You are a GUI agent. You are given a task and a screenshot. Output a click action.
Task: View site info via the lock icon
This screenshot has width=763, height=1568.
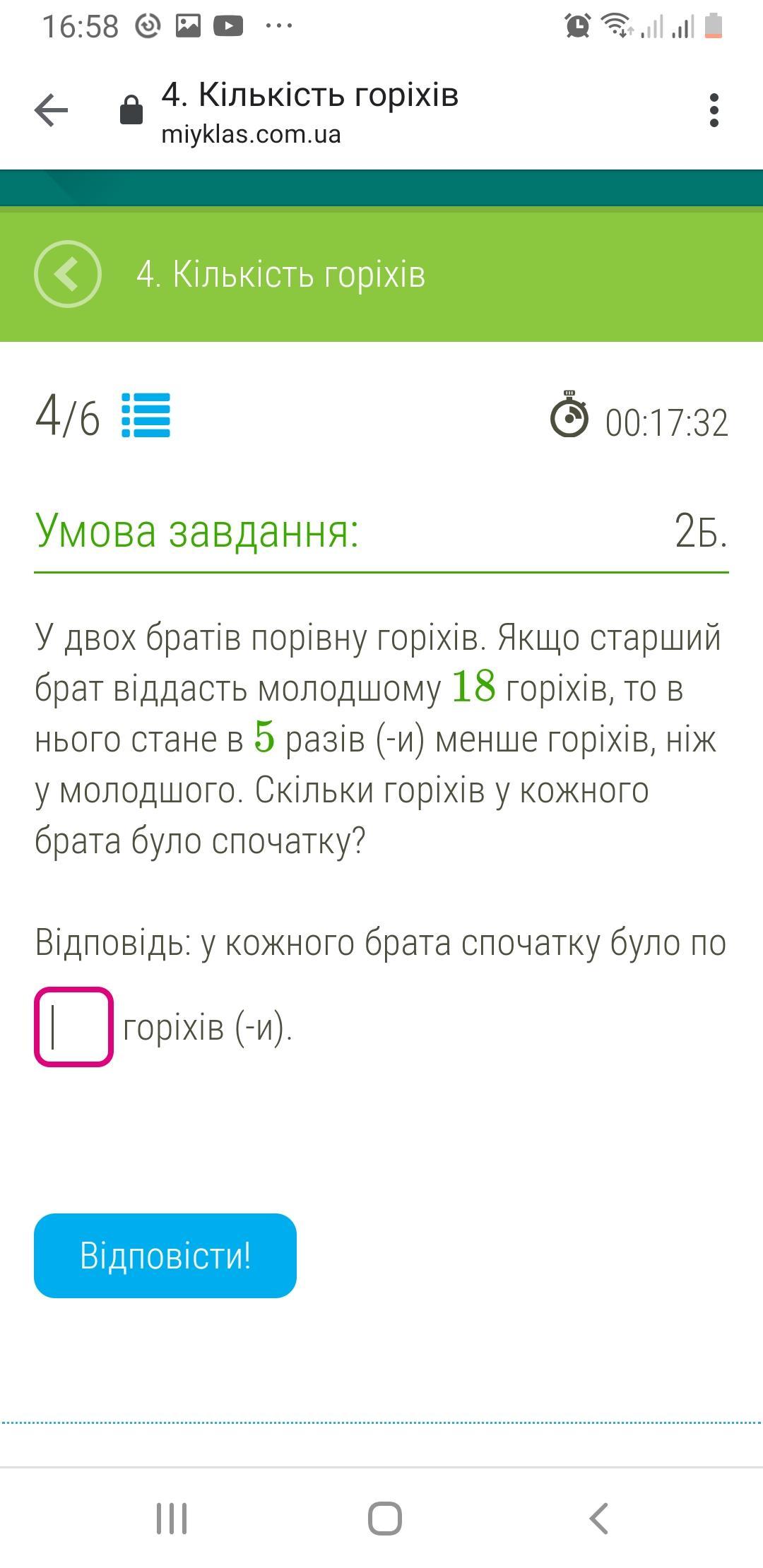tap(131, 109)
